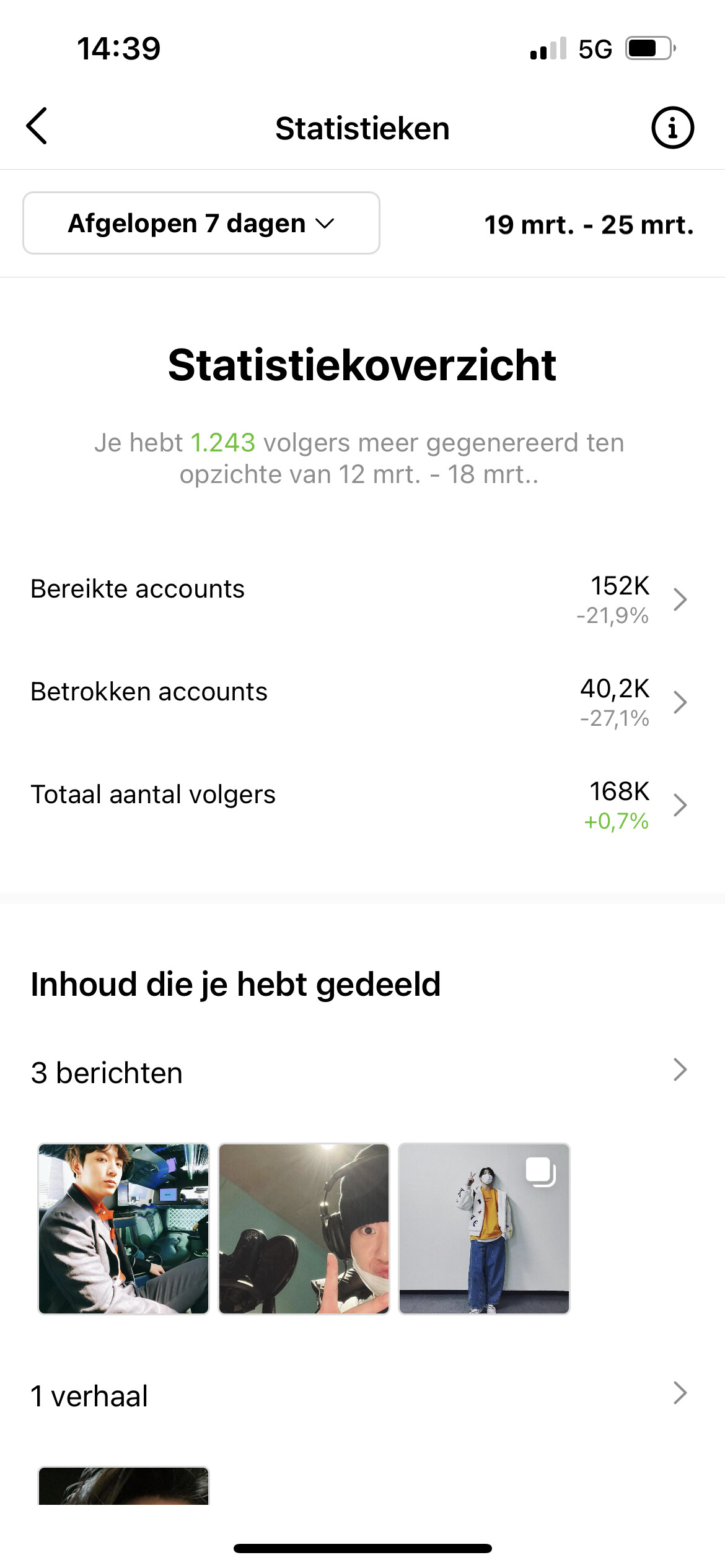Open the 1 verhaal row
This screenshot has height=1568, width=725.
click(362, 1395)
